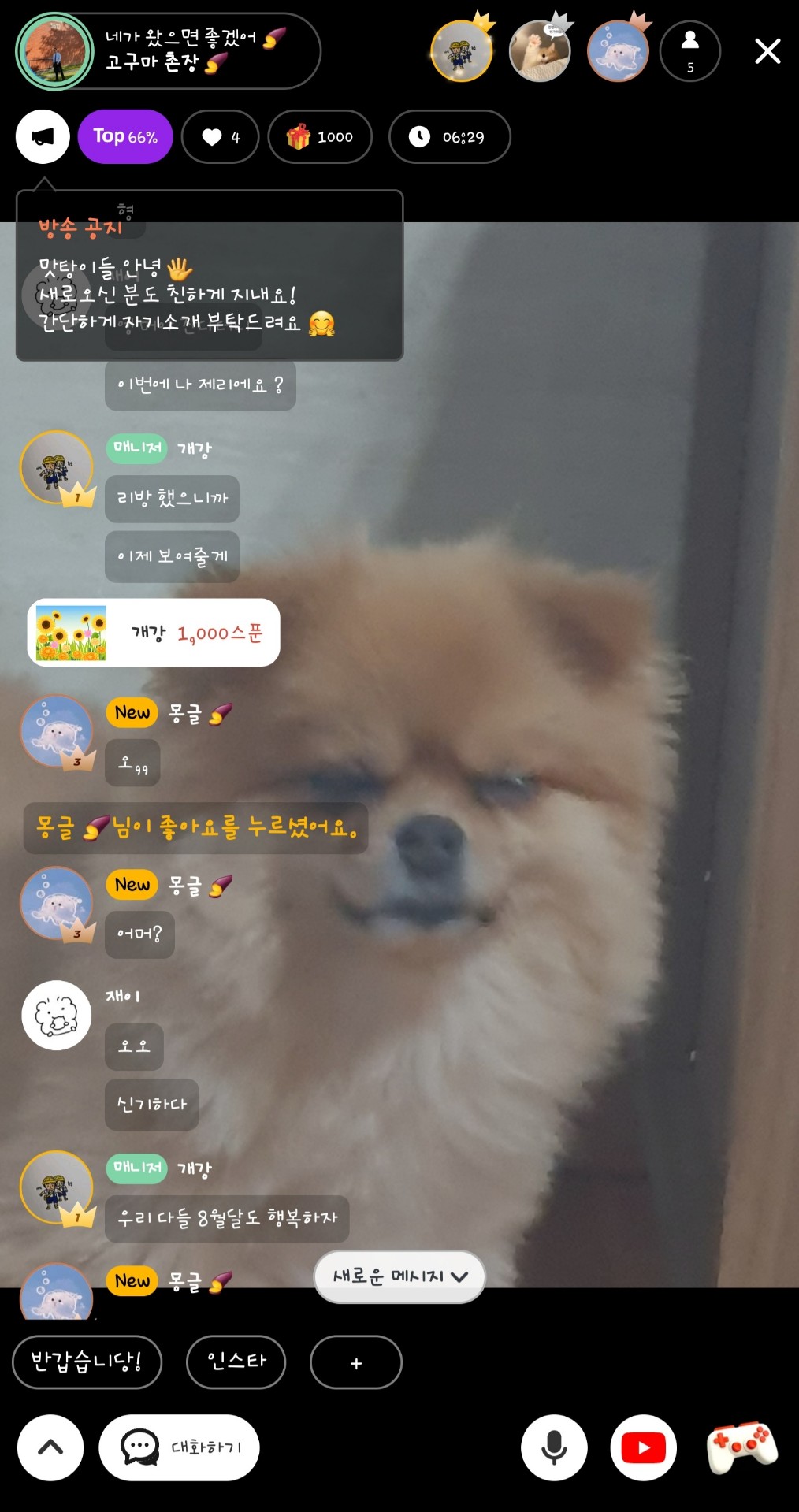Send the quick reply 인스타
The width and height of the screenshot is (799, 1512).
point(236,1362)
